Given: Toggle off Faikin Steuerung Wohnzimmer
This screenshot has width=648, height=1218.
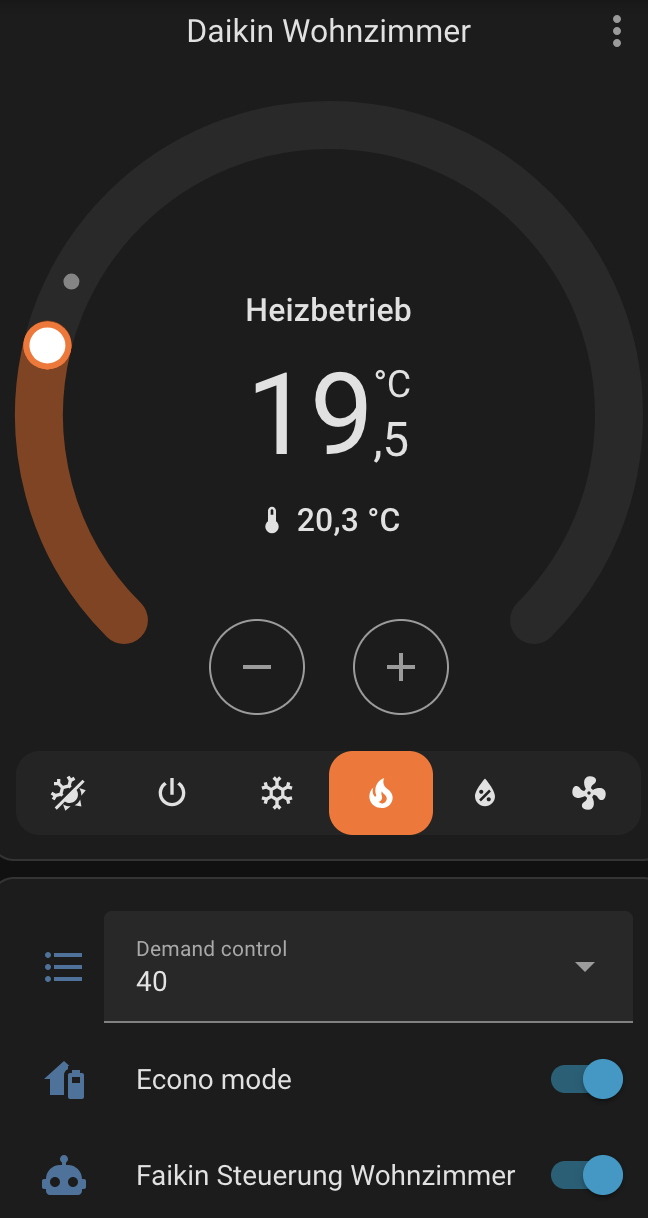Looking at the screenshot, I should click(587, 1175).
